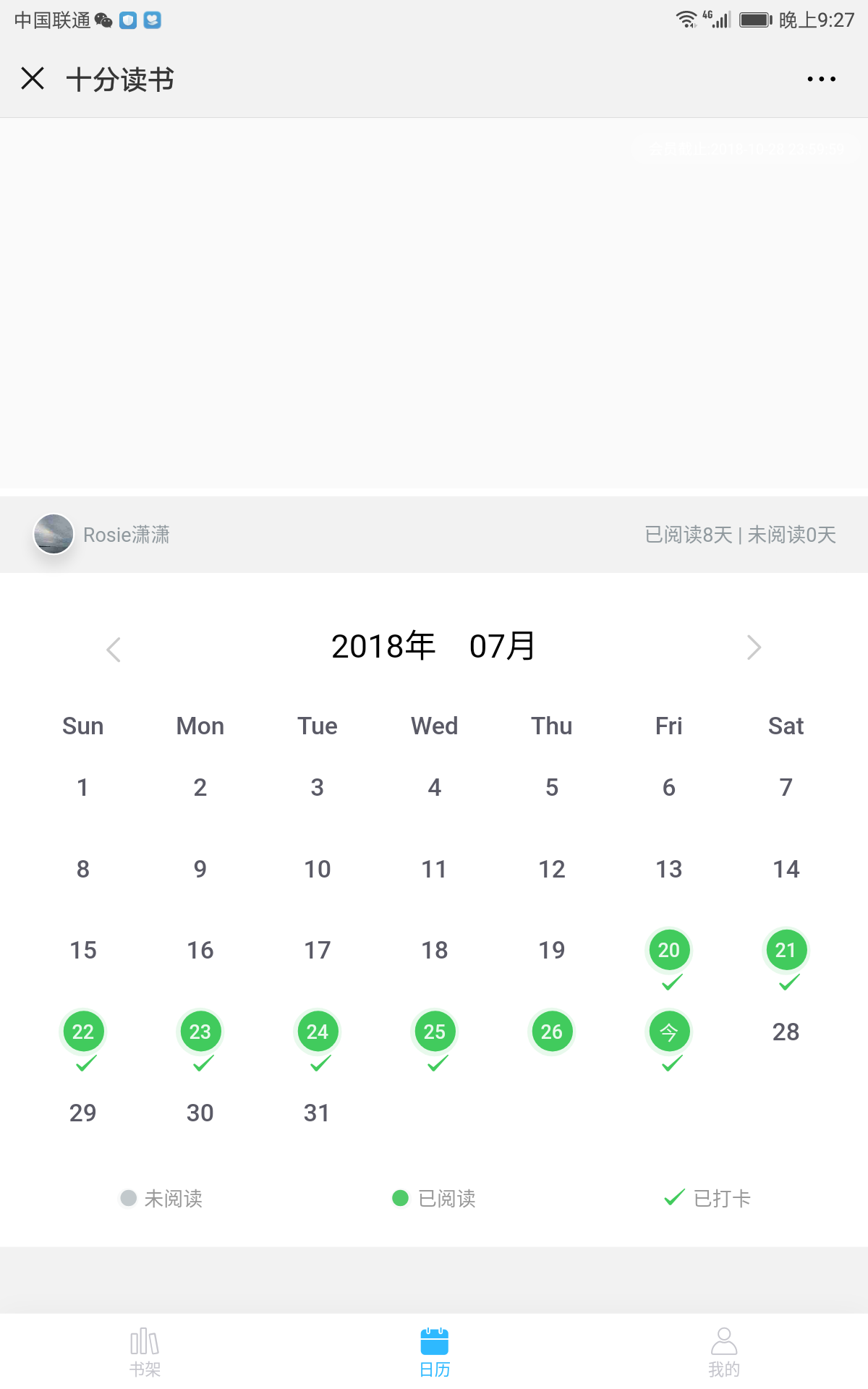Select July 21 on the calendar
The image size is (868, 1389).
tap(786, 951)
